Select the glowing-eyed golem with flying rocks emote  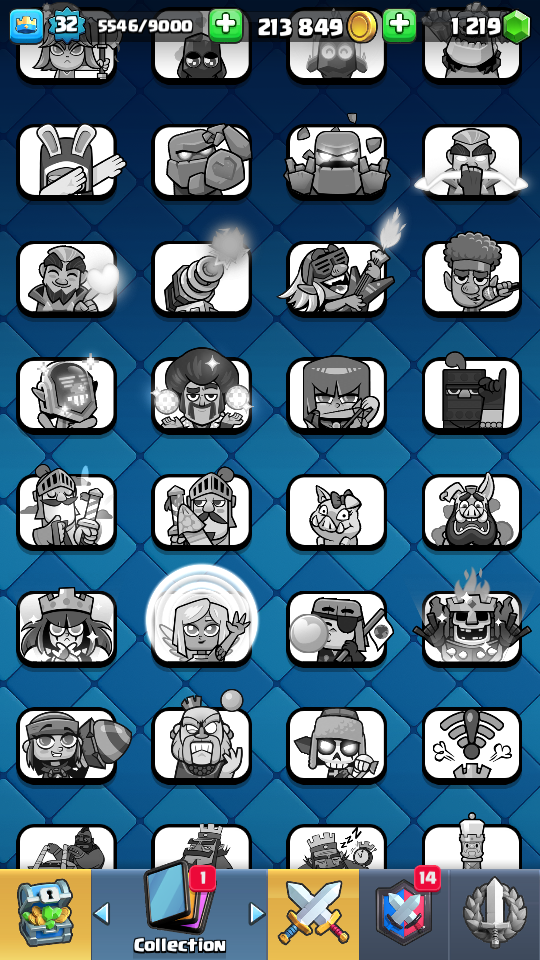click(x=337, y=162)
